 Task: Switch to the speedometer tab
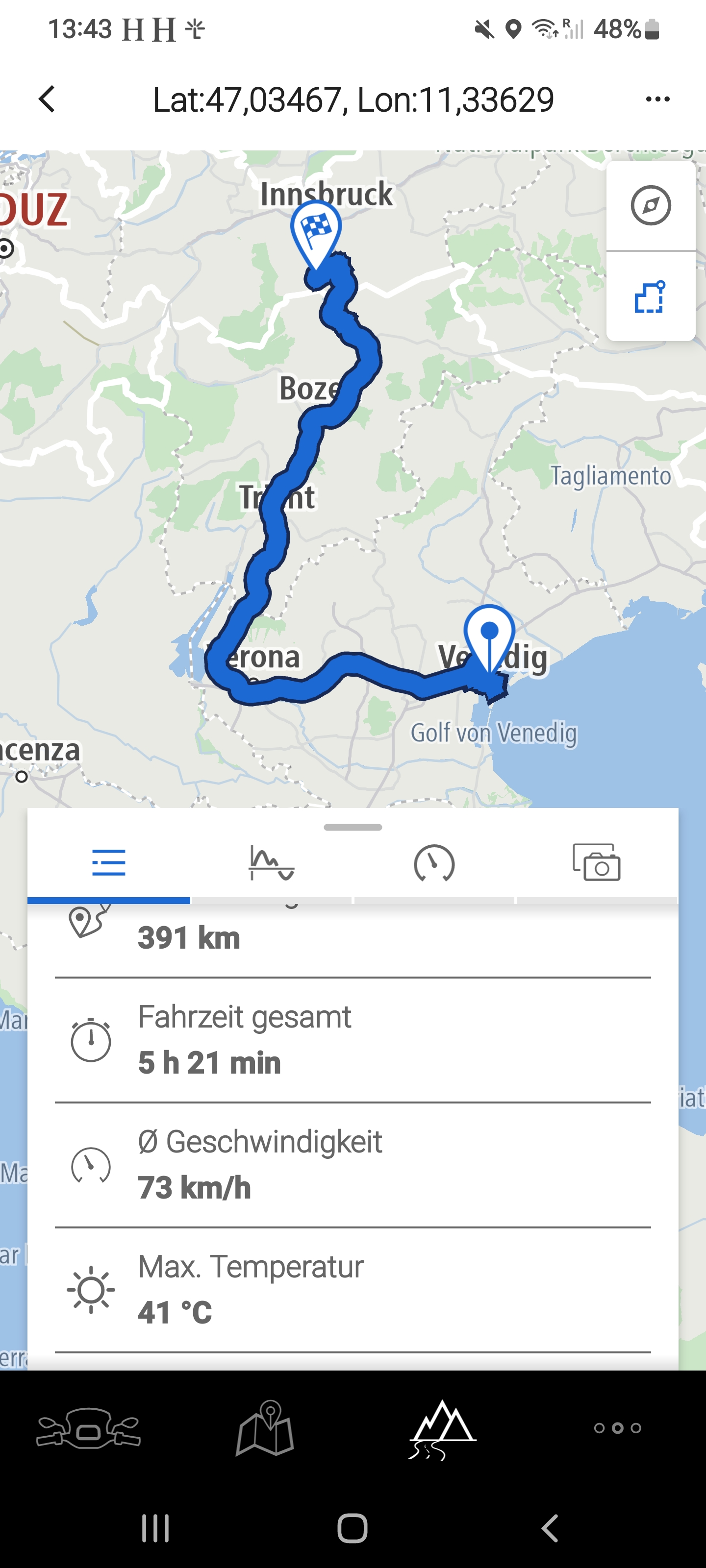click(x=434, y=863)
